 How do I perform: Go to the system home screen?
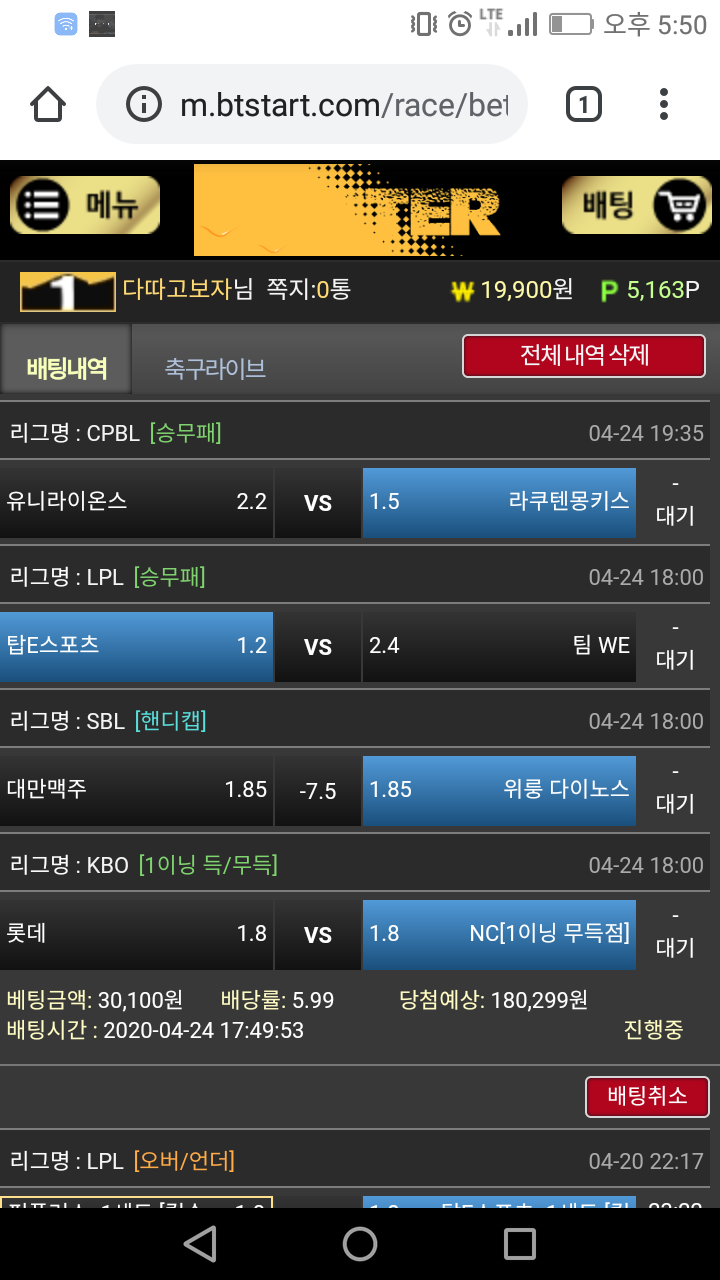pyautogui.click(x=360, y=1244)
